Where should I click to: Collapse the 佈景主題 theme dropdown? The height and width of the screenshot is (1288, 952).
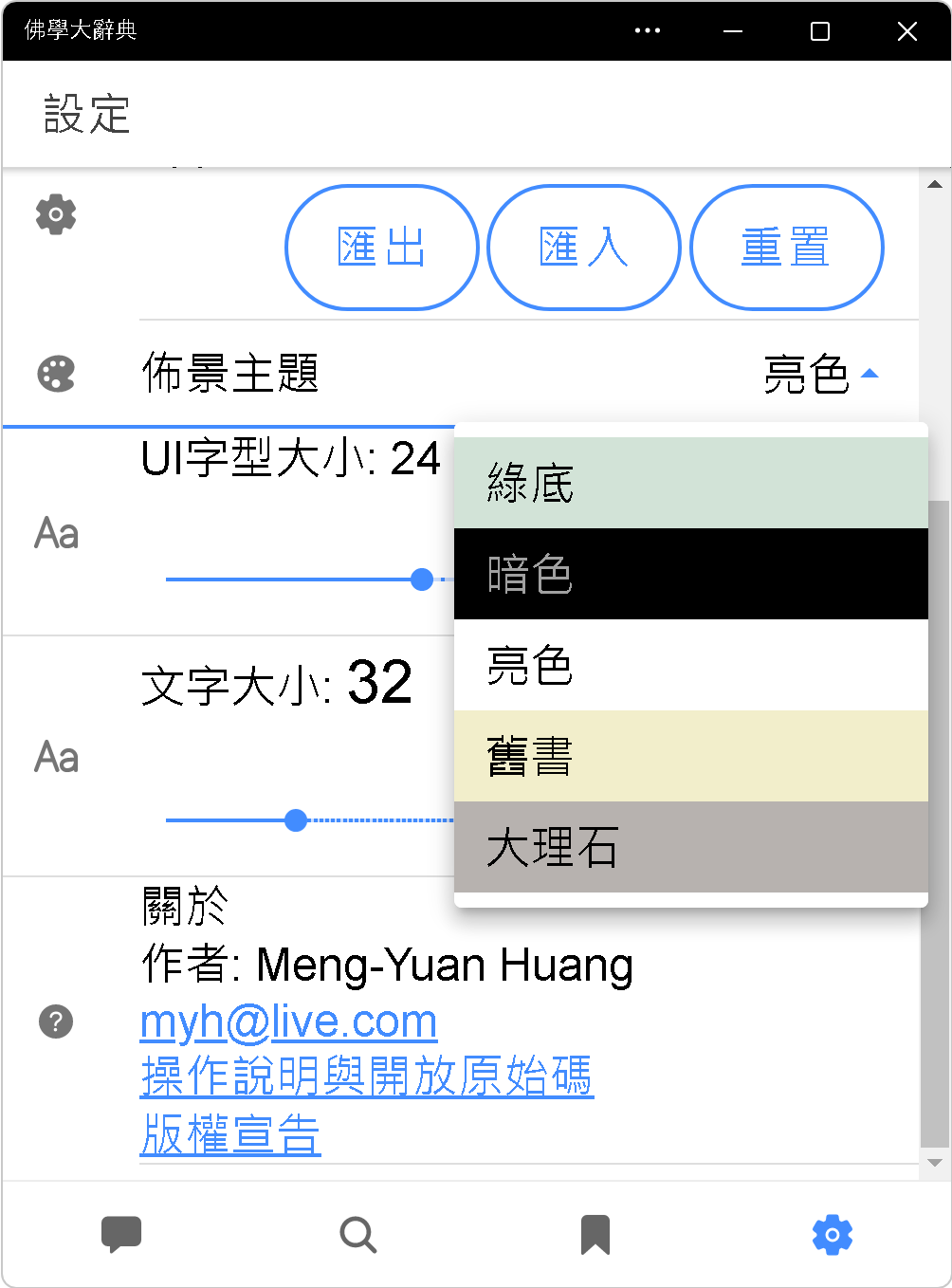(821, 374)
